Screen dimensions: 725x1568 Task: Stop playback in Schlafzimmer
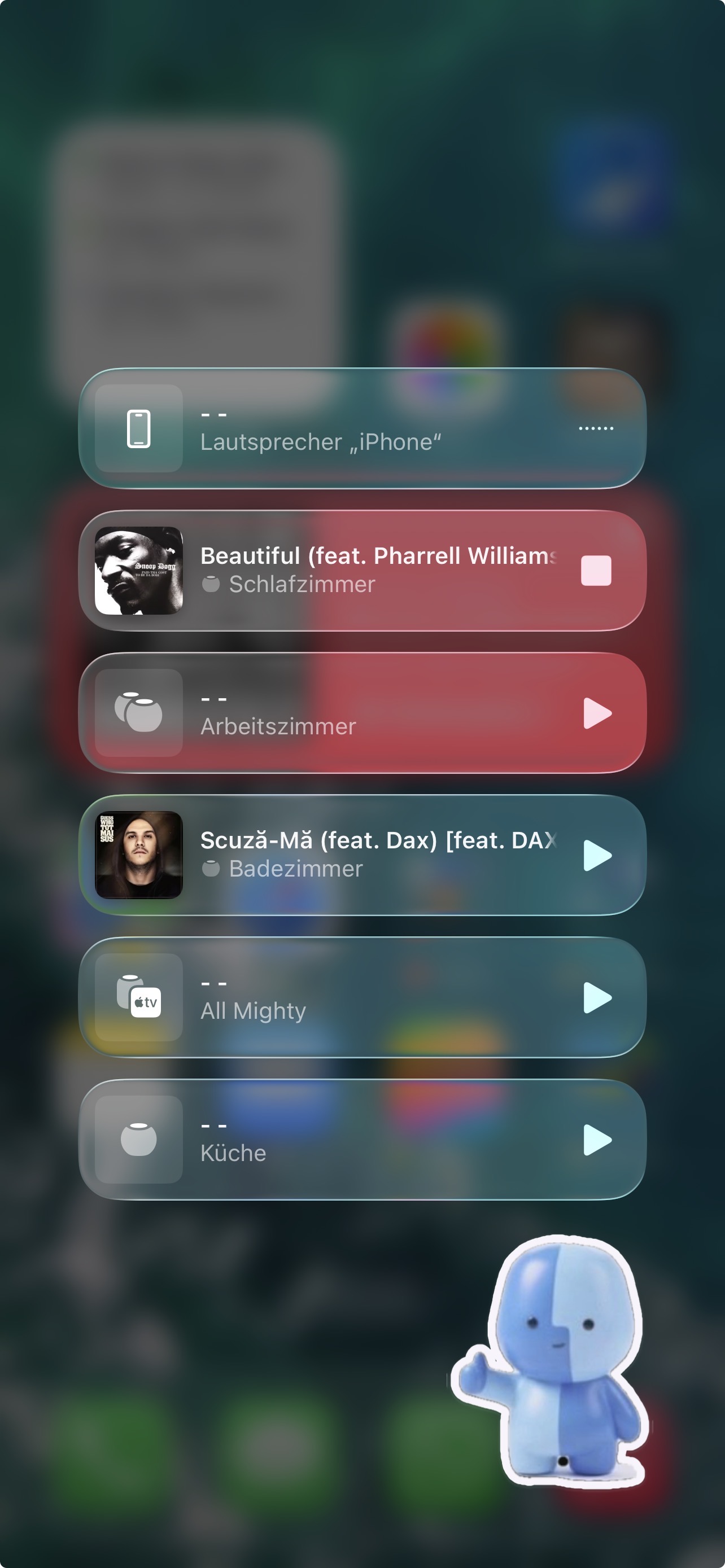(596, 571)
